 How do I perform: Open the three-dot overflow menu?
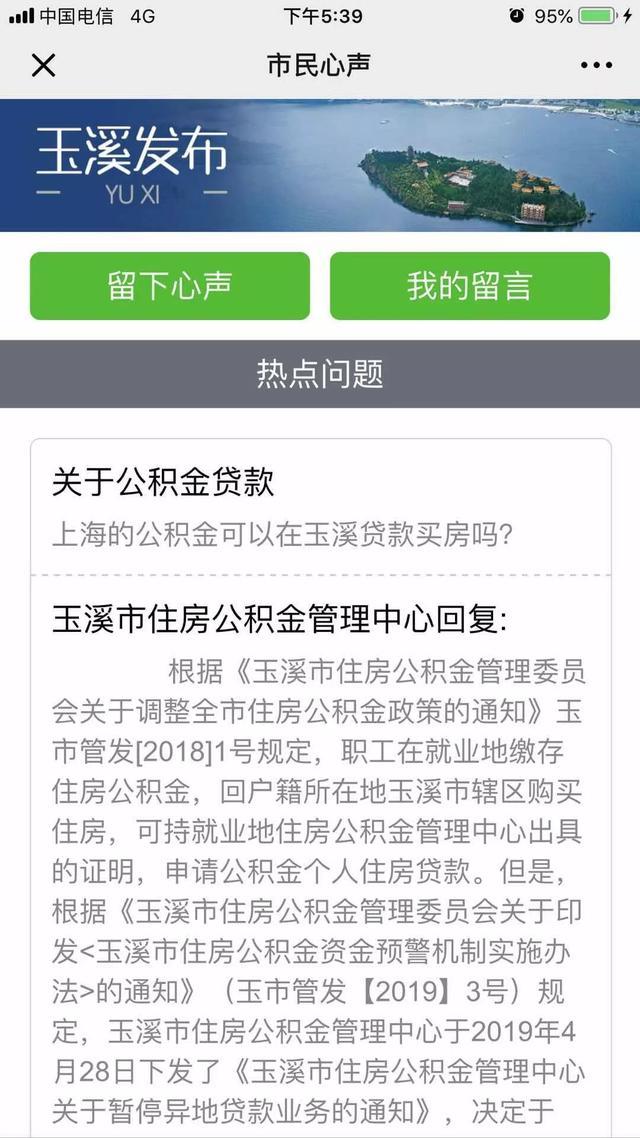pos(596,66)
